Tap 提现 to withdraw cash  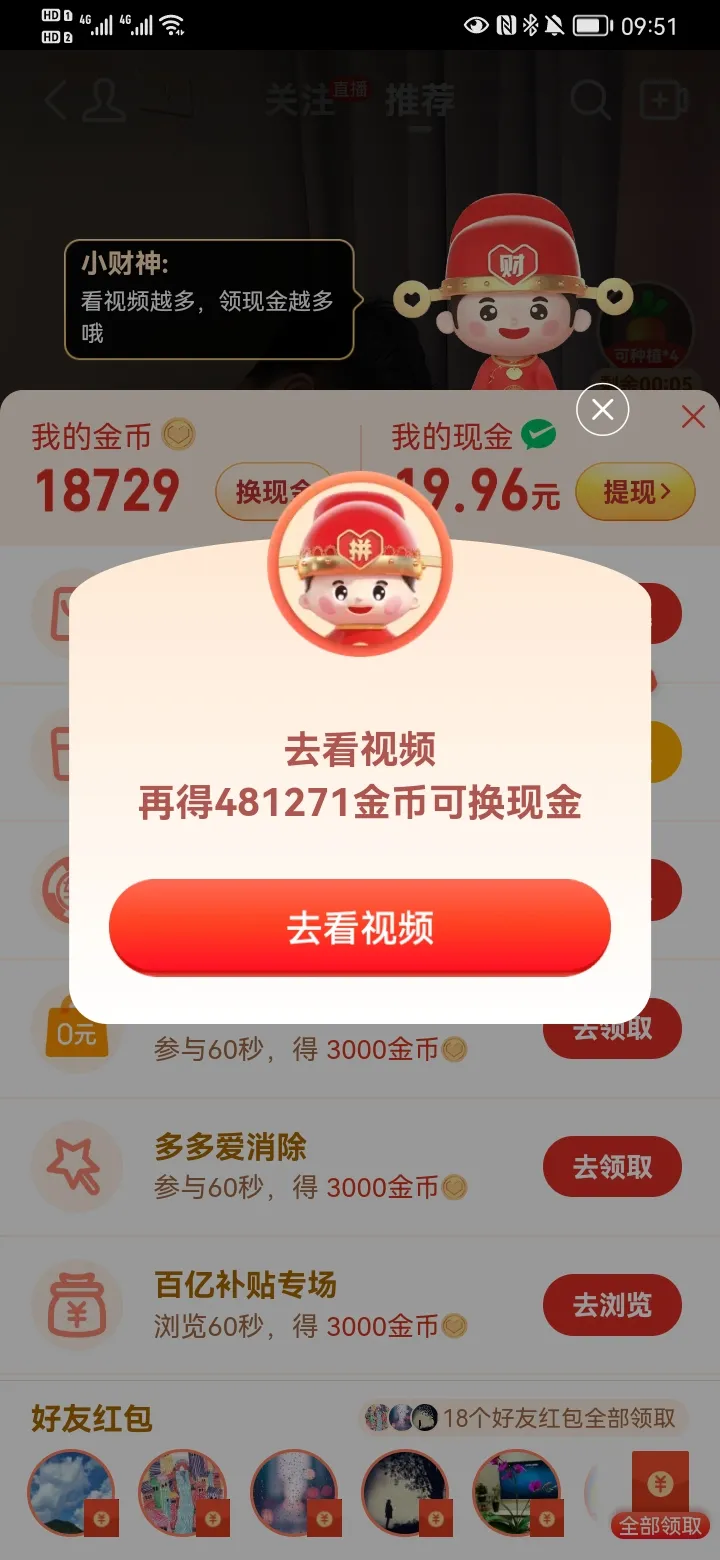point(635,491)
